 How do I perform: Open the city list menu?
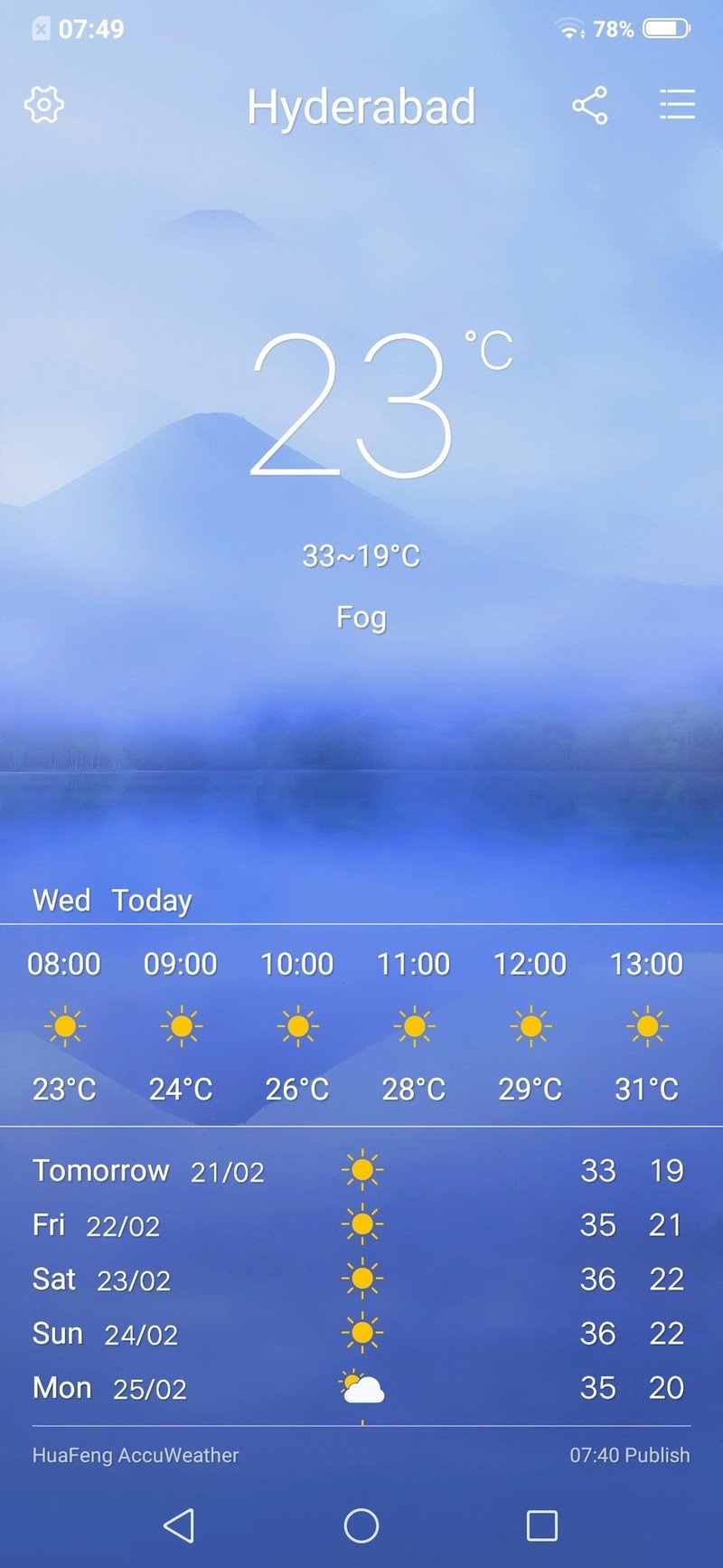point(676,105)
